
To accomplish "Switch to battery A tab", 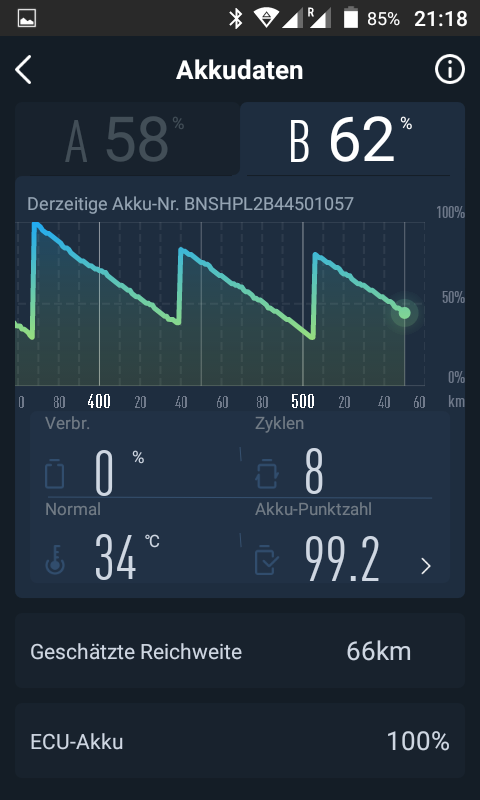I will point(127,139).
